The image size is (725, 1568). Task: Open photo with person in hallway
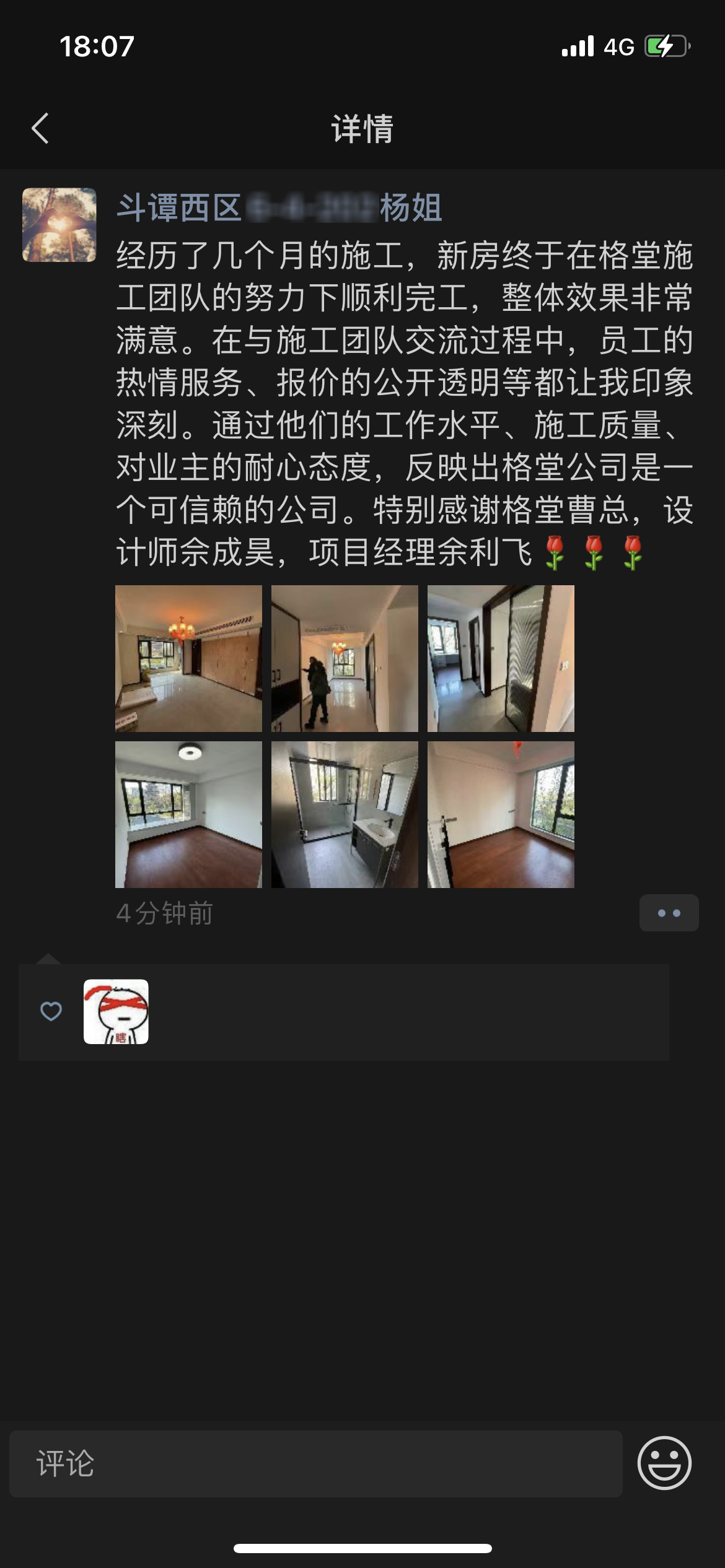345,658
